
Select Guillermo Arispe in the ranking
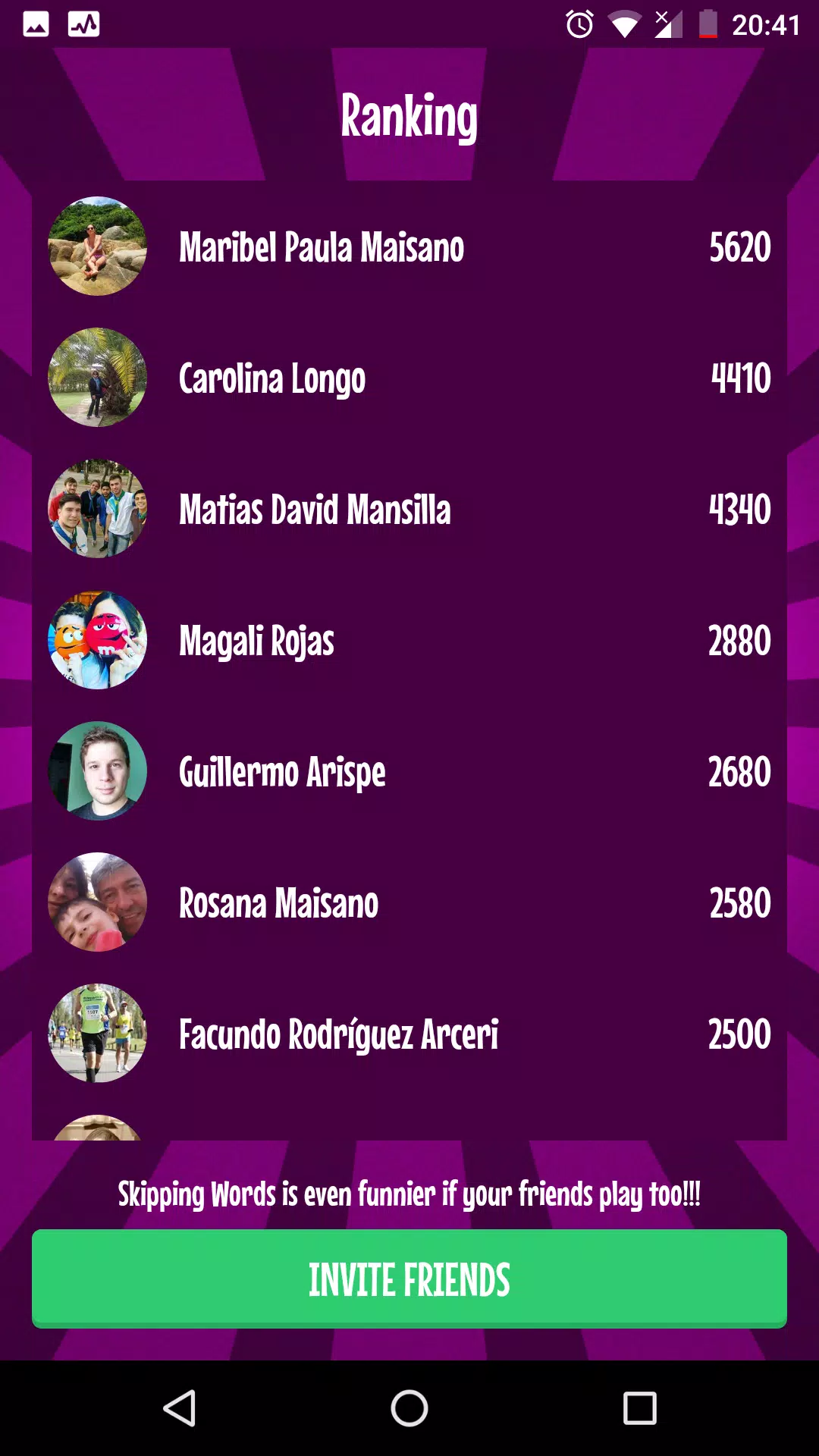409,772
